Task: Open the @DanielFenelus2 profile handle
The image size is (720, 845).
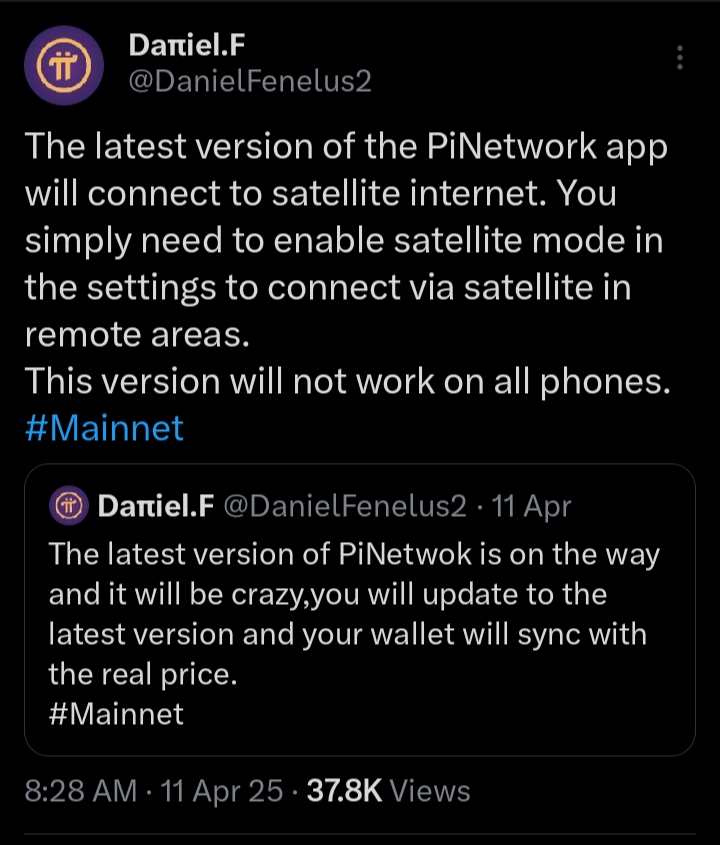Action: (250, 81)
